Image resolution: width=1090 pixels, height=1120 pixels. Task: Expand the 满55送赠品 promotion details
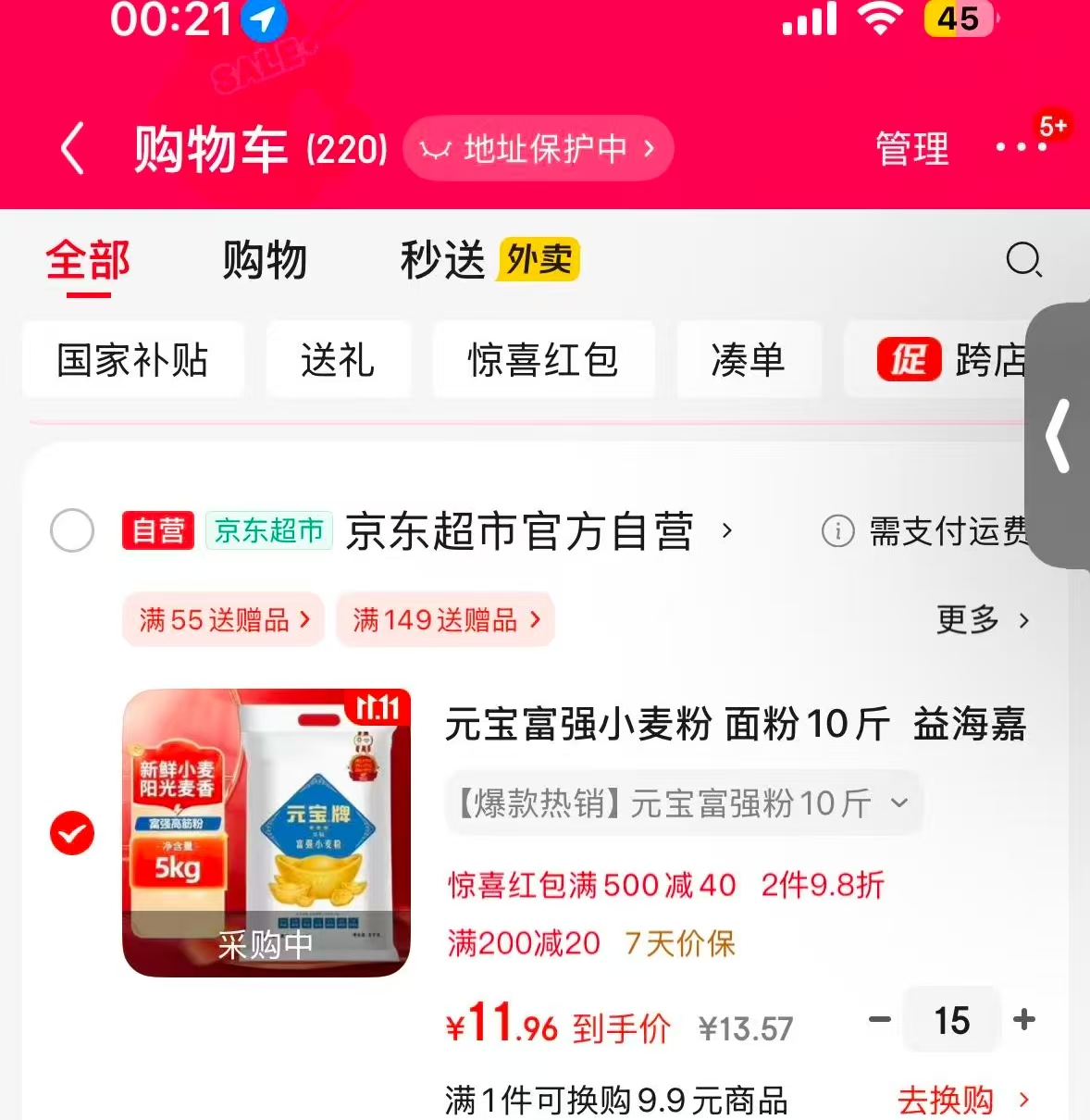click(x=222, y=620)
